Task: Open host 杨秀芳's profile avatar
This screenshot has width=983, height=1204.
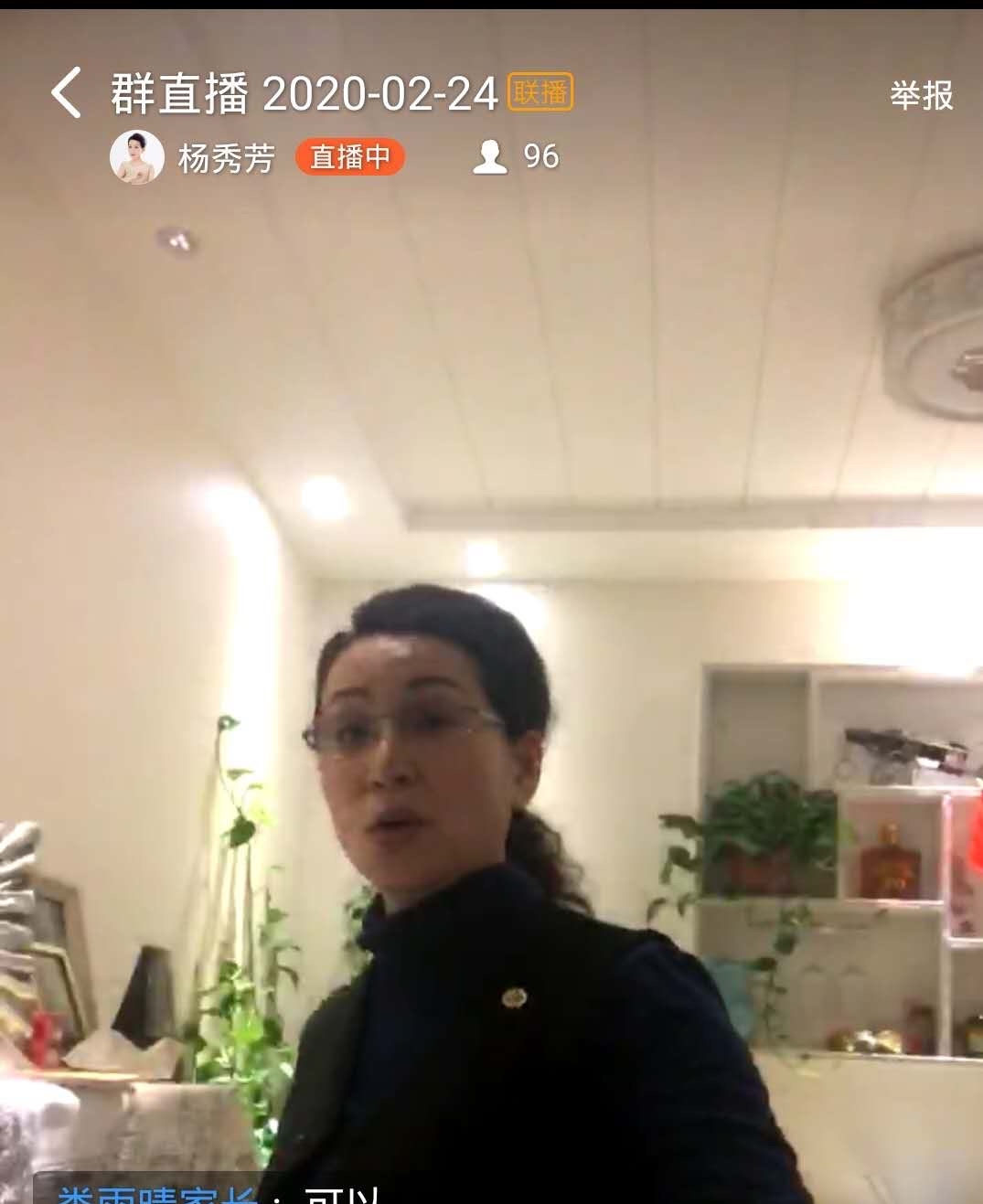Action: coord(137,157)
